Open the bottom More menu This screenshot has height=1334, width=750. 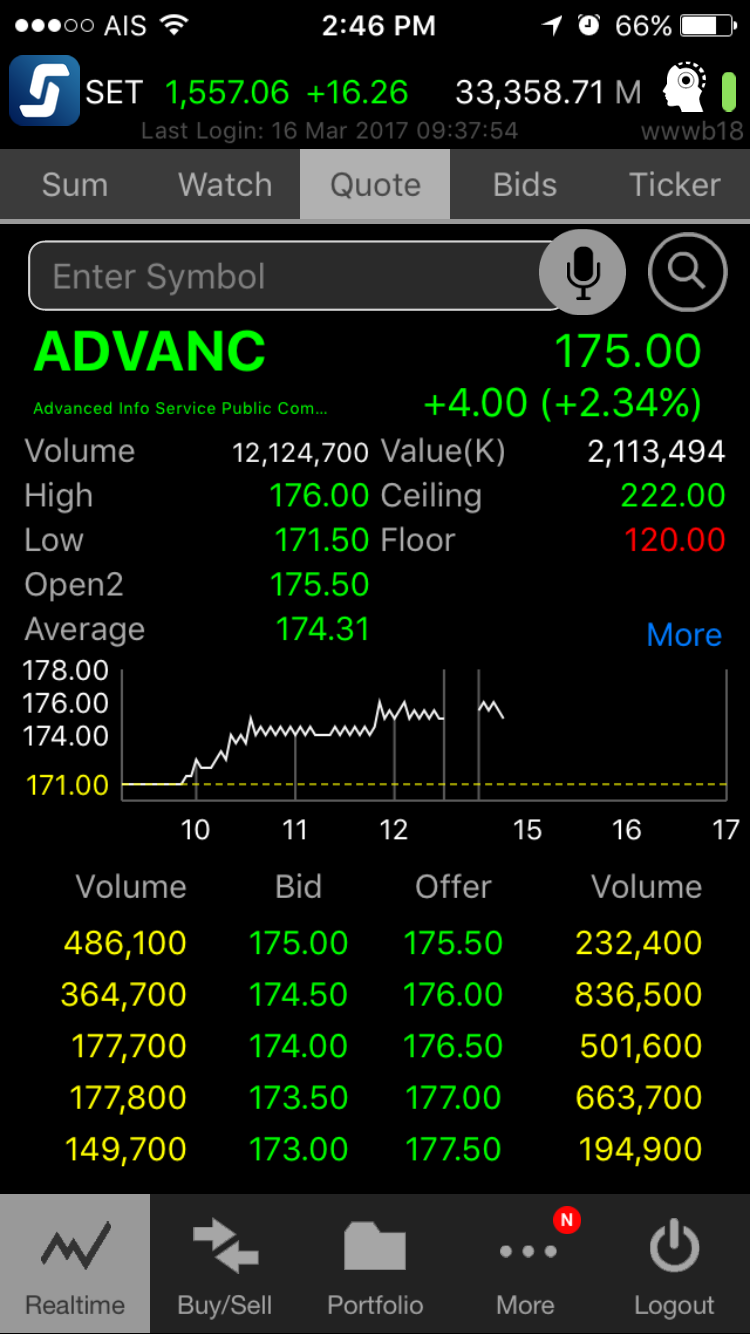(x=525, y=1264)
